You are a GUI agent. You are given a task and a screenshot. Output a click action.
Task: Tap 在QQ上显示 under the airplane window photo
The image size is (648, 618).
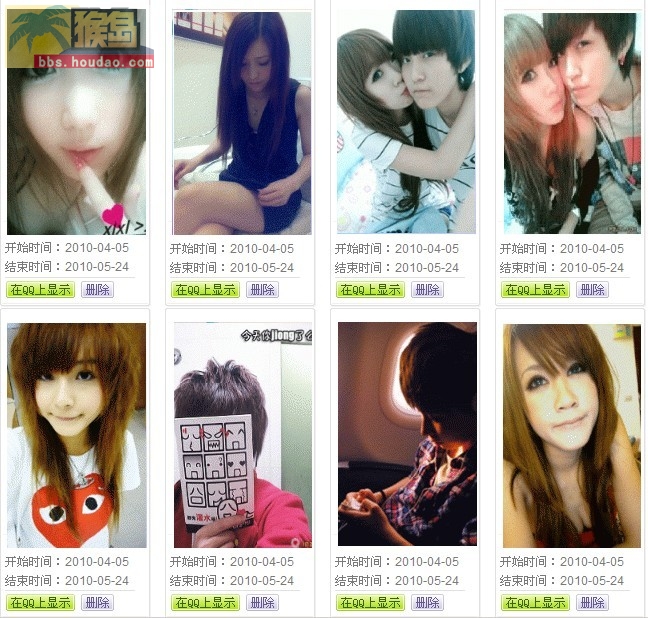pyautogui.click(x=370, y=602)
